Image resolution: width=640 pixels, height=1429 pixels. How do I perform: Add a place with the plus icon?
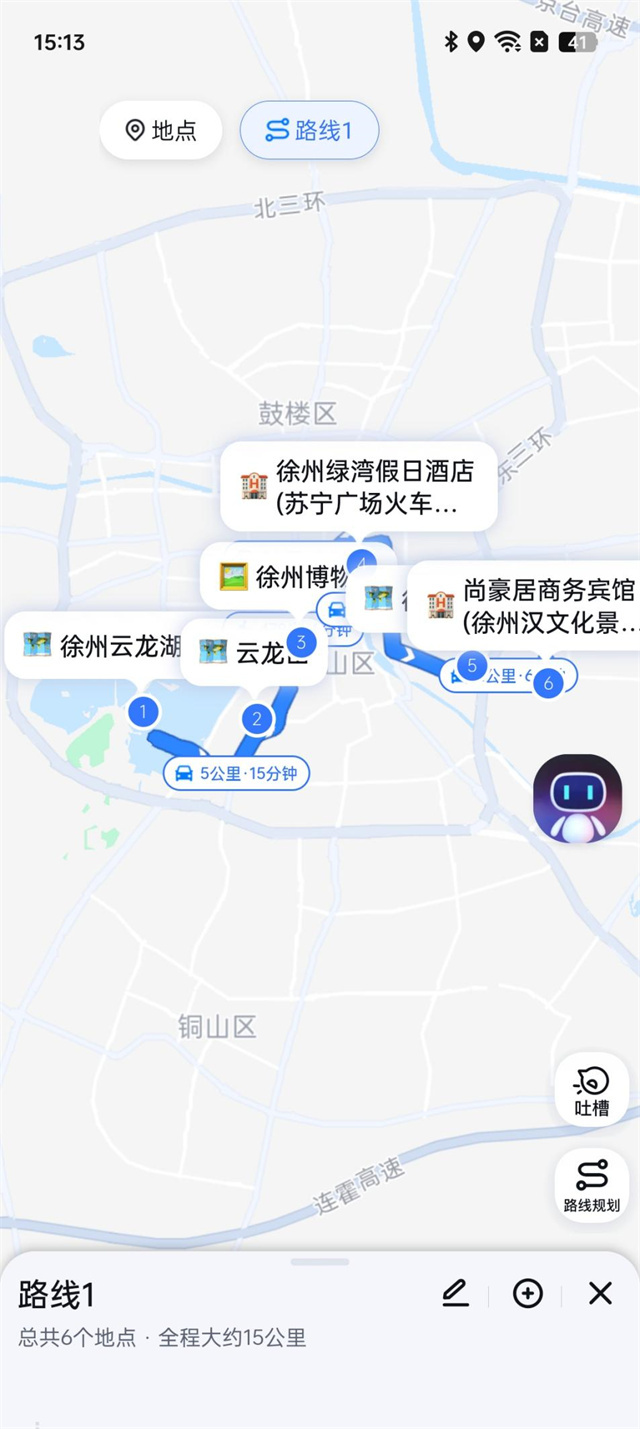(x=527, y=1293)
